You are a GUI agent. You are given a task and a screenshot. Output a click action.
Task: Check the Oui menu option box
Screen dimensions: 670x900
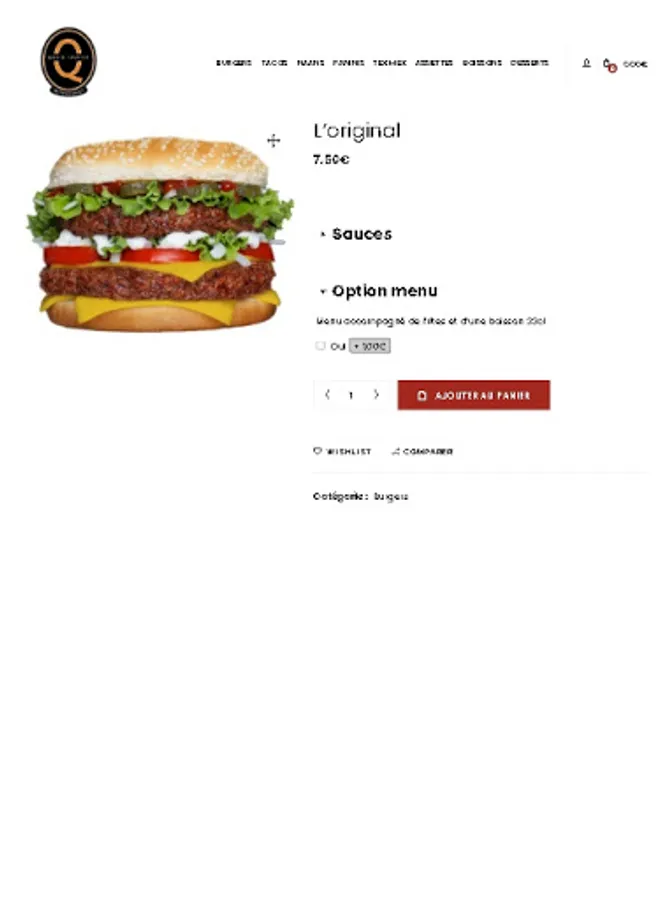(321, 346)
